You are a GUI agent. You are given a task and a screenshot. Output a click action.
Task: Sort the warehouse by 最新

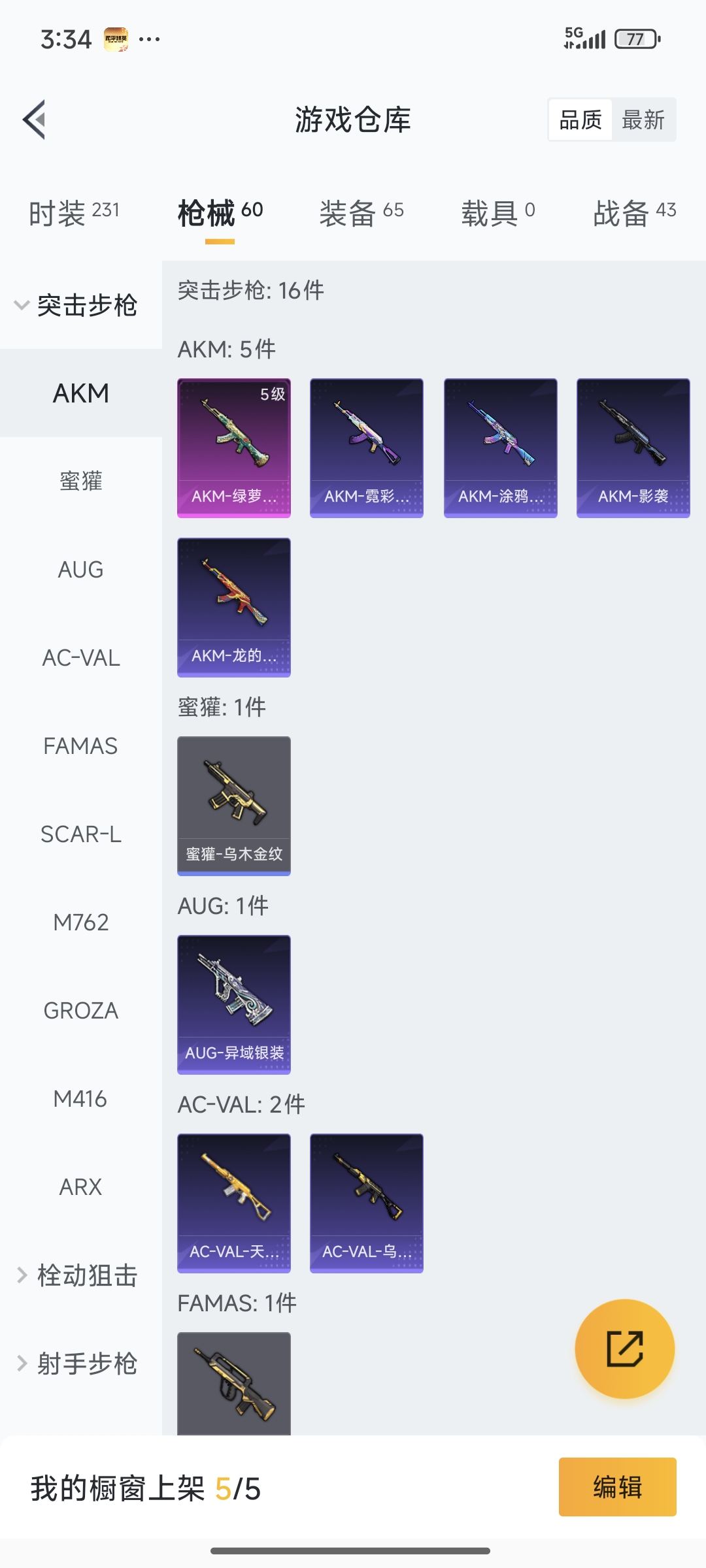(643, 120)
